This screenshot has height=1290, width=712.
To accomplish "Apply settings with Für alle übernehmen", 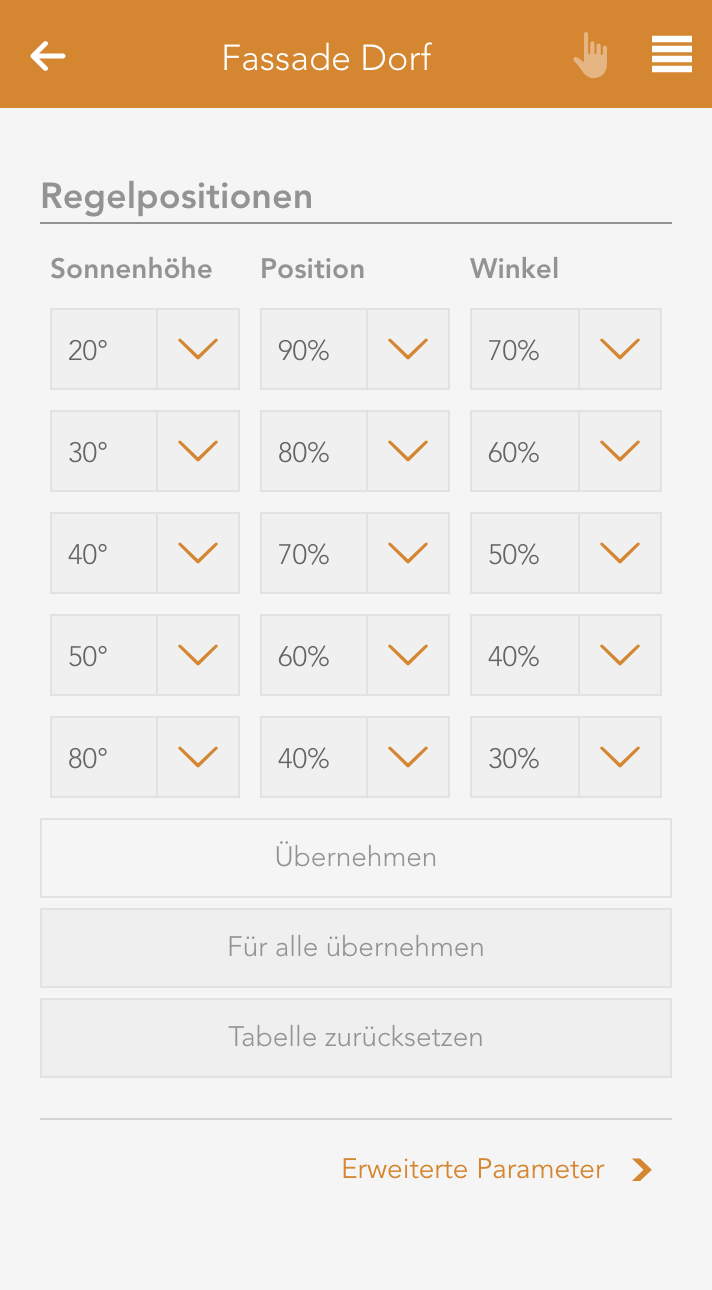I will click(356, 948).
